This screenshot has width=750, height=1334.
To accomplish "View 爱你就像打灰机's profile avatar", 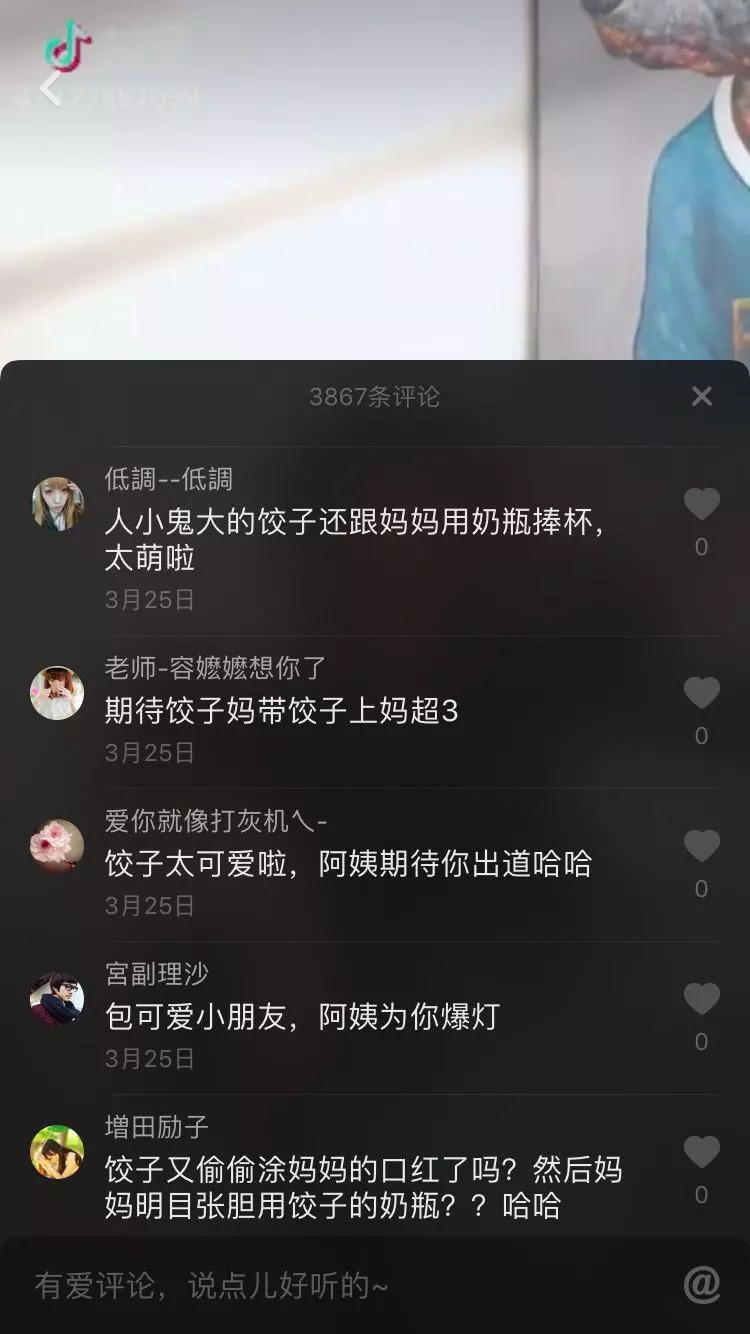I will [57, 846].
